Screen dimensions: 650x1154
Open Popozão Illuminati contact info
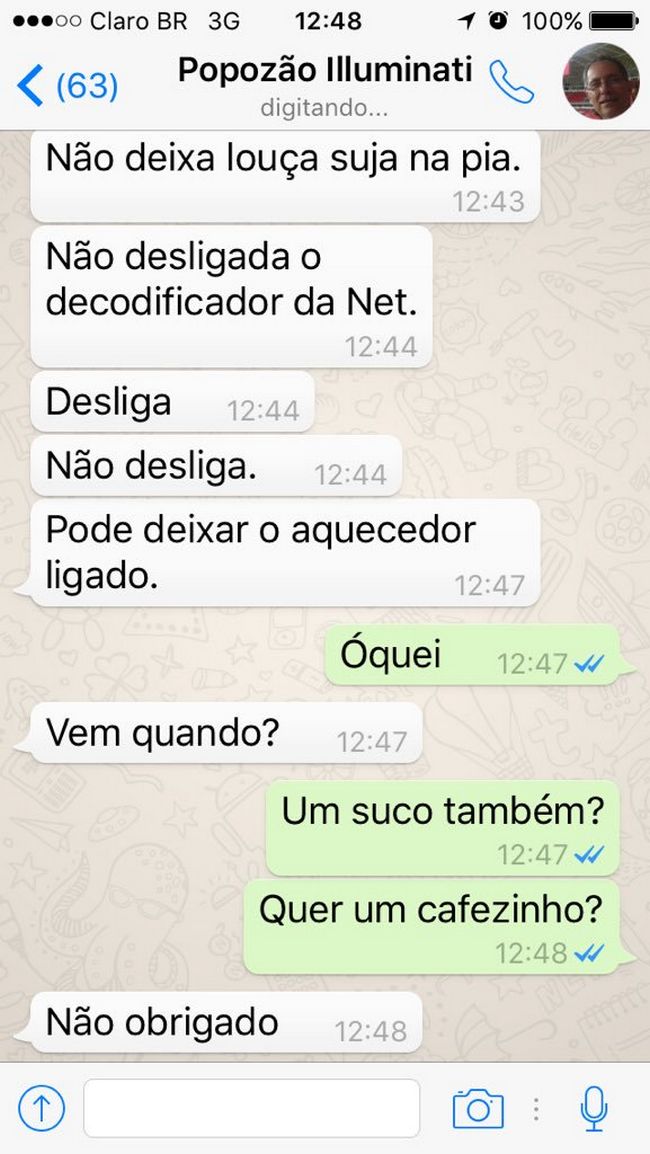pyautogui.click(x=324, y=72)
